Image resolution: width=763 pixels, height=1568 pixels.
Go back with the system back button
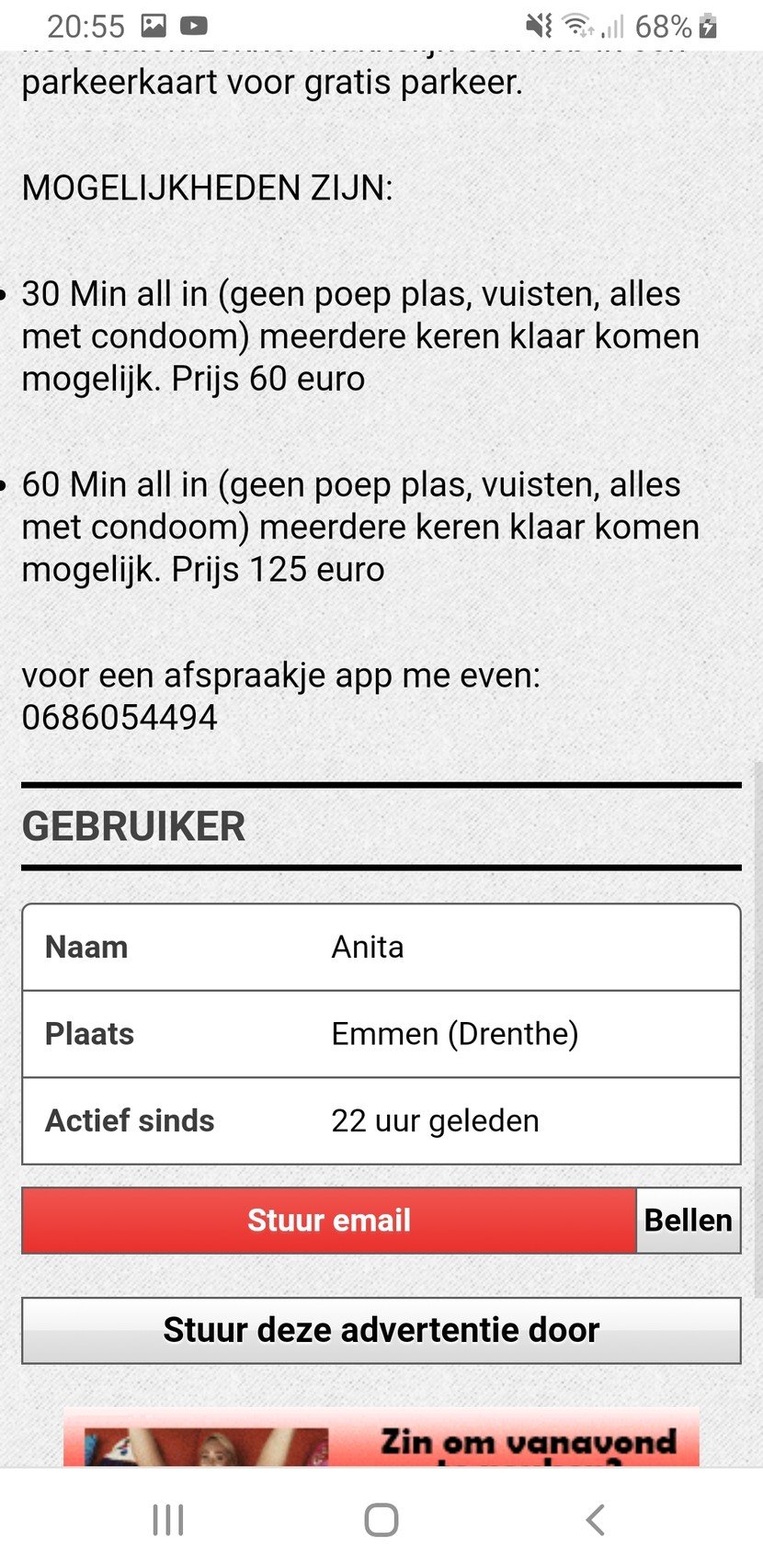coord(595,1520)
